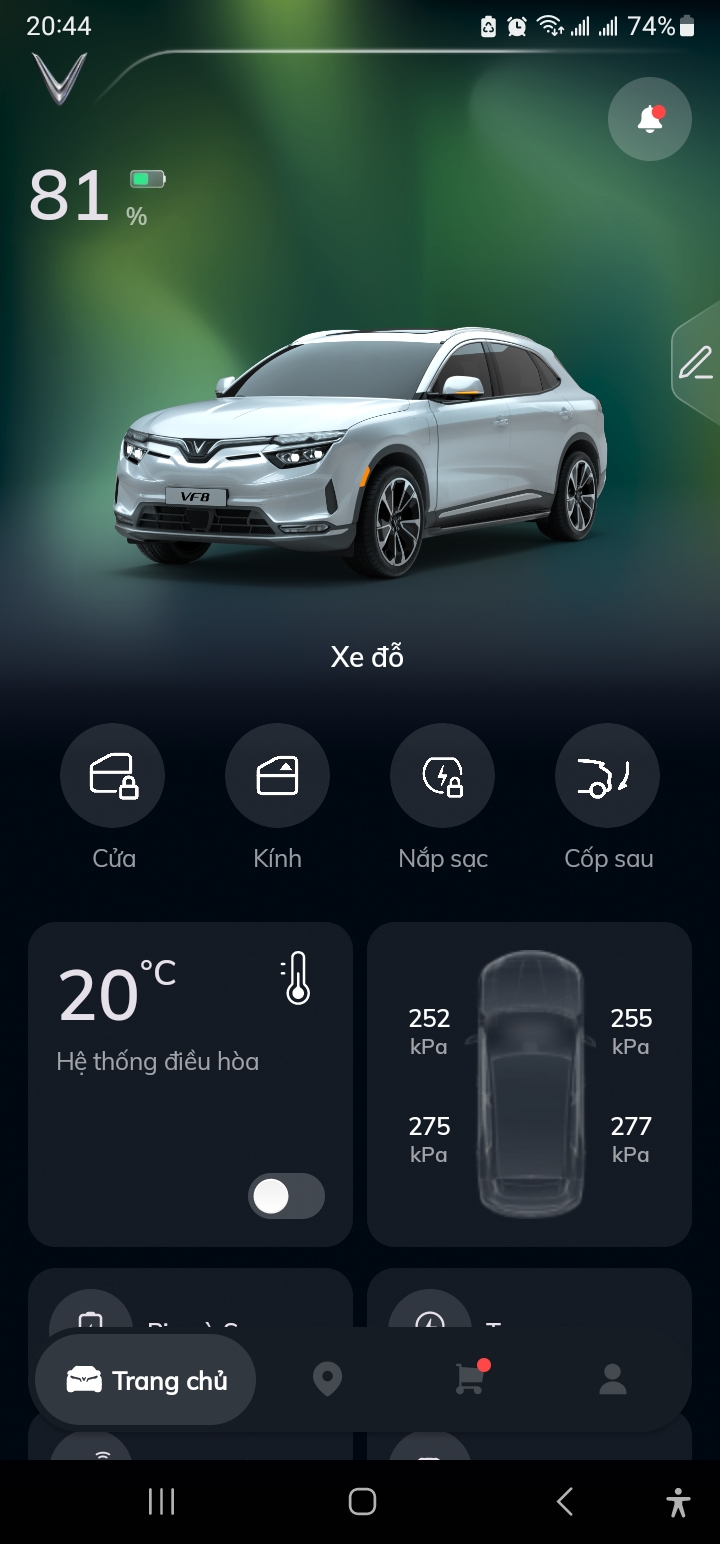Go to the phone home screen
Screen dimensions: 720x1544
click(x=362, y=1501)
